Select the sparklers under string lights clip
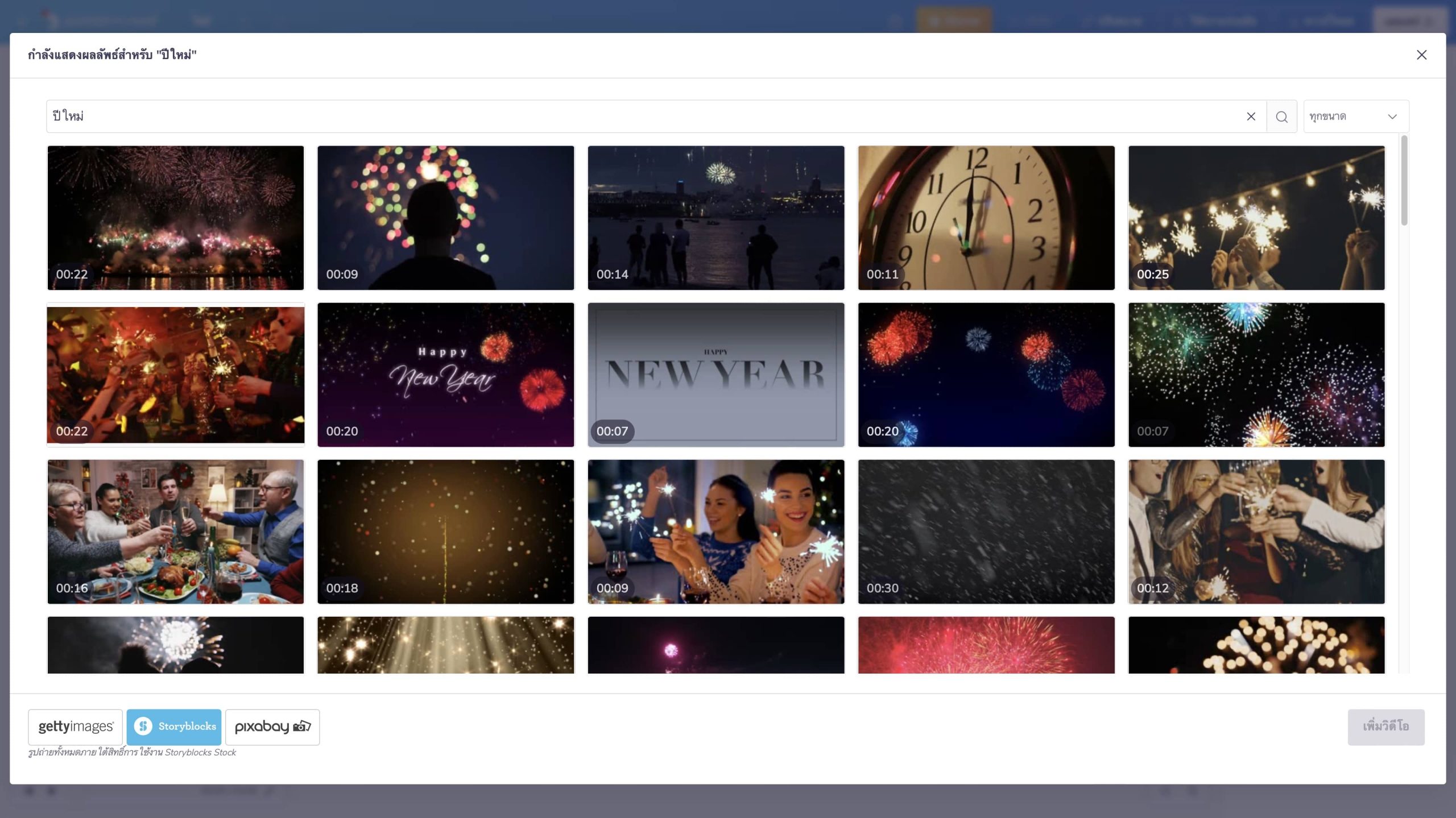The height and width of the screenshot is (818, 1456). (x=1256, y=218)
